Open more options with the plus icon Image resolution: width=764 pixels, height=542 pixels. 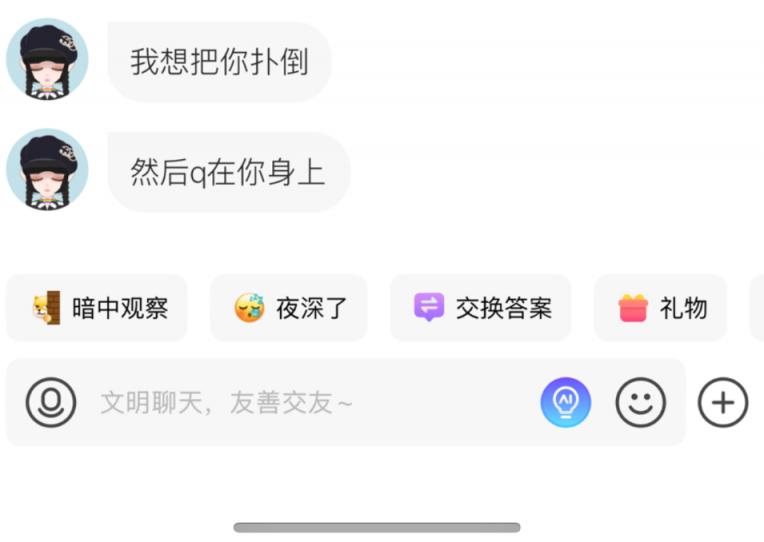(x=722, y=403)
